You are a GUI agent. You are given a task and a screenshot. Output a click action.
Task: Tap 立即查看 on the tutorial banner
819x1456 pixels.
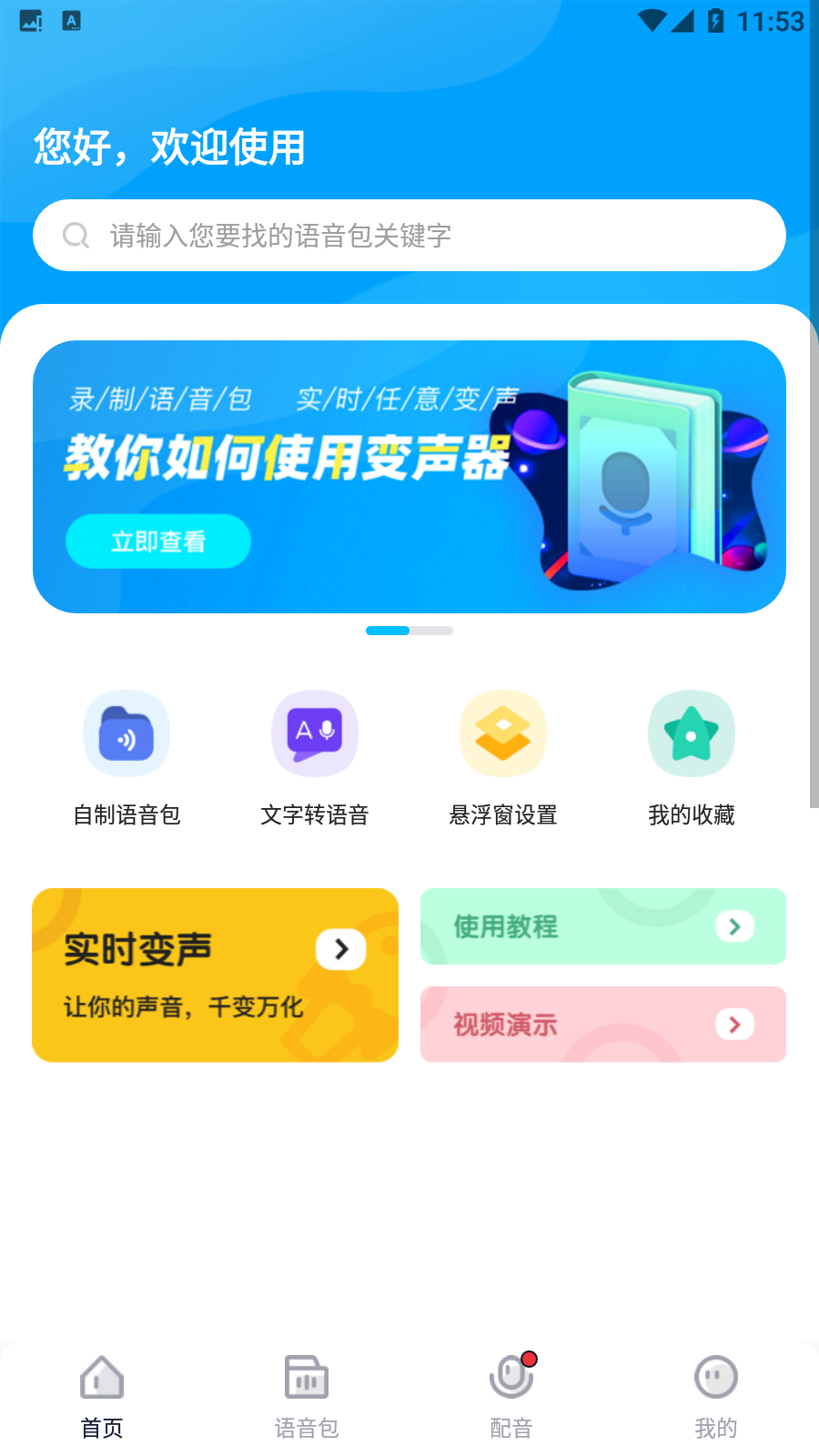[x=158, y=541]
